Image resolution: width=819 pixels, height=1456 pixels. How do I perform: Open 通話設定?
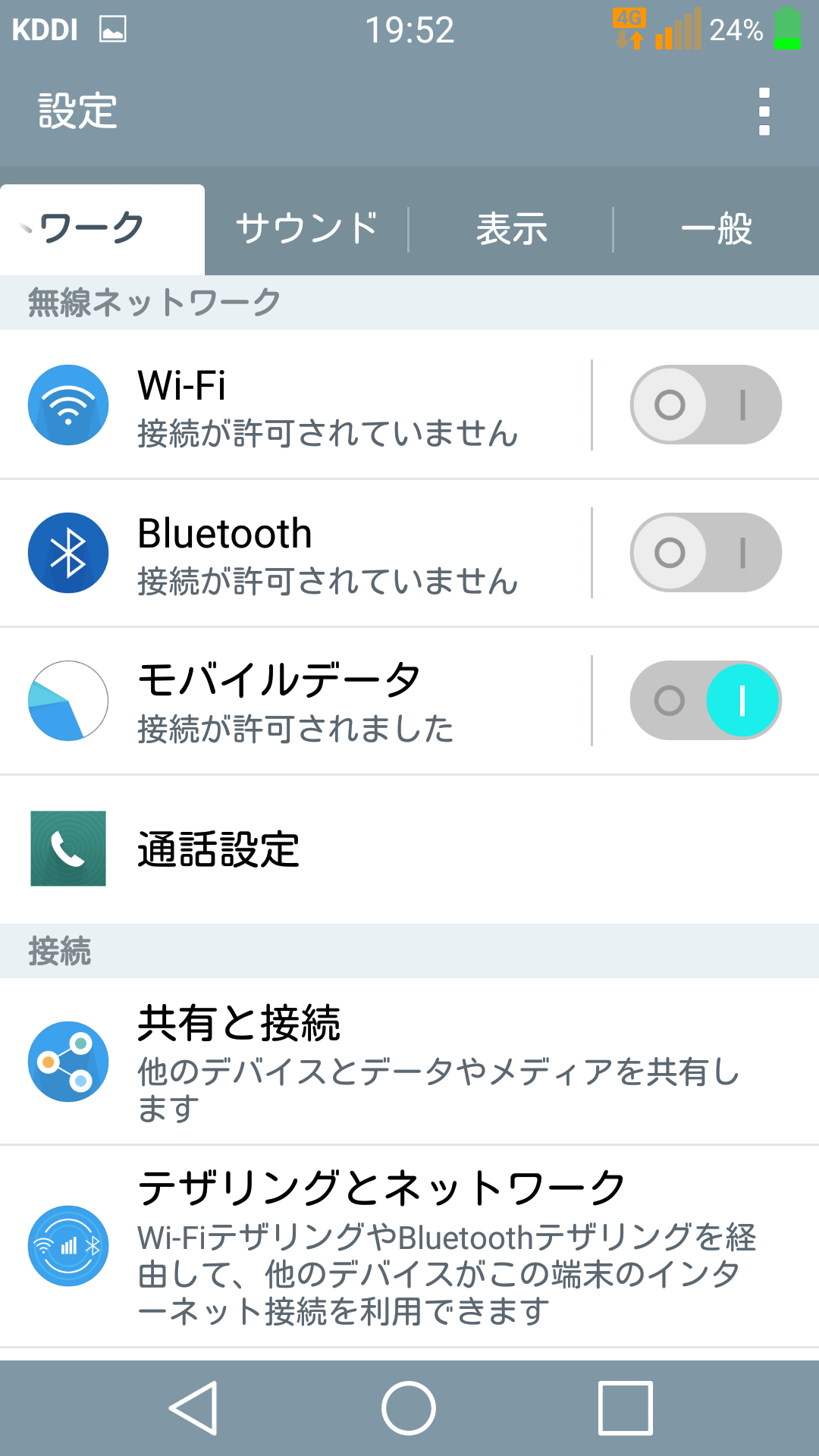(409, 849)
